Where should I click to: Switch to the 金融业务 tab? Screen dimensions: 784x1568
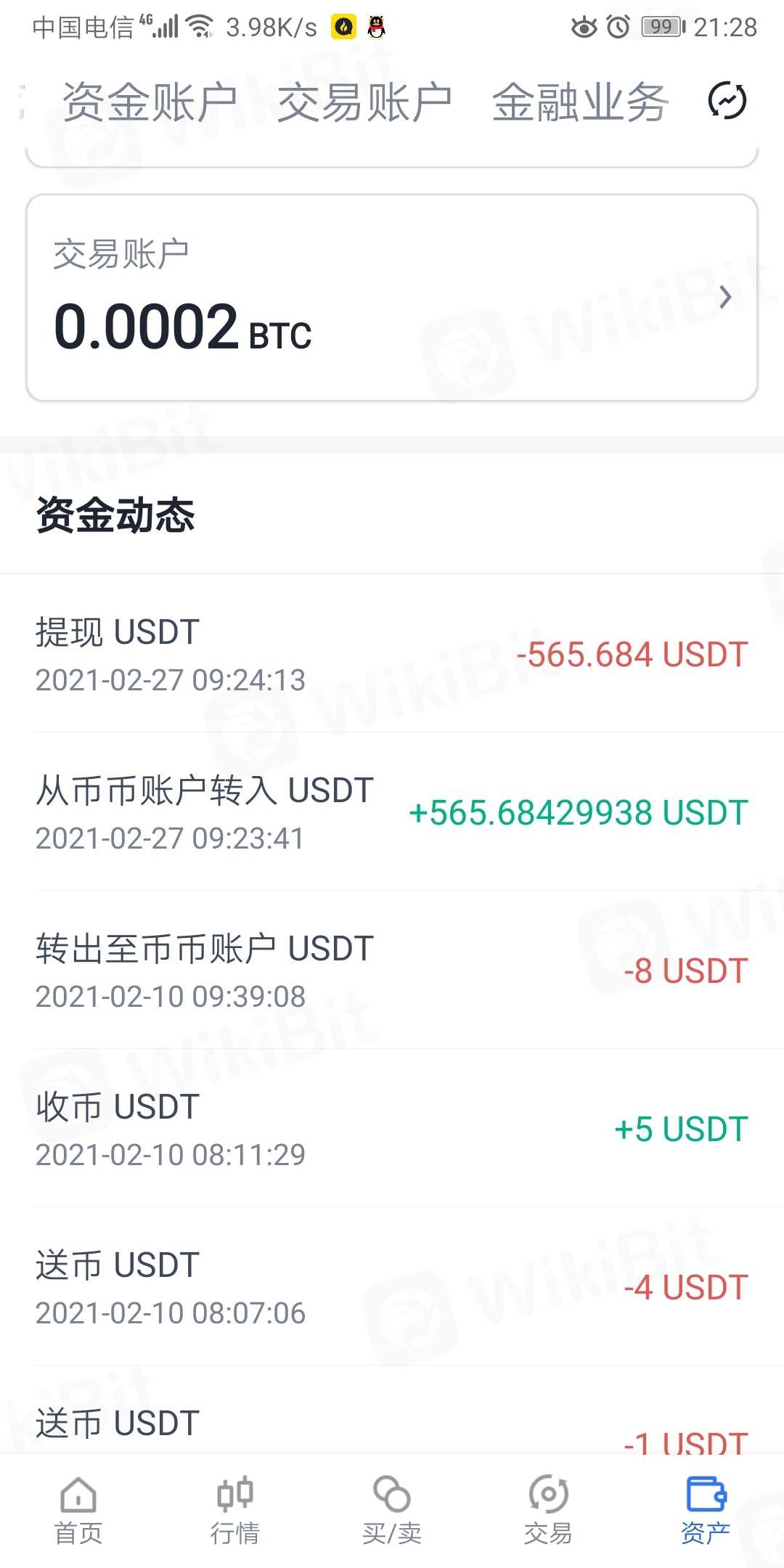click(x=579, y=102)
